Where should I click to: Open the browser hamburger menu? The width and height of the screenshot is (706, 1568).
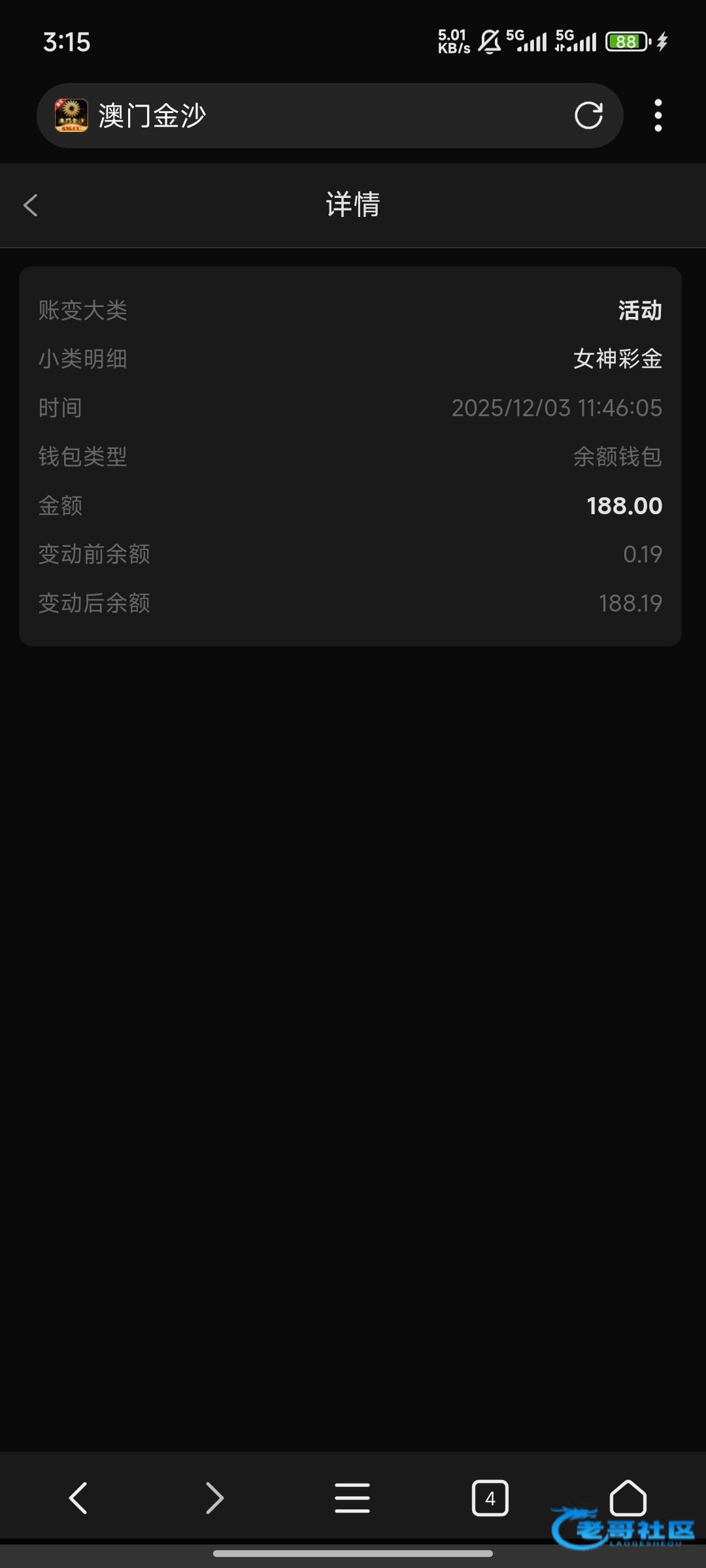[352, 1497]
